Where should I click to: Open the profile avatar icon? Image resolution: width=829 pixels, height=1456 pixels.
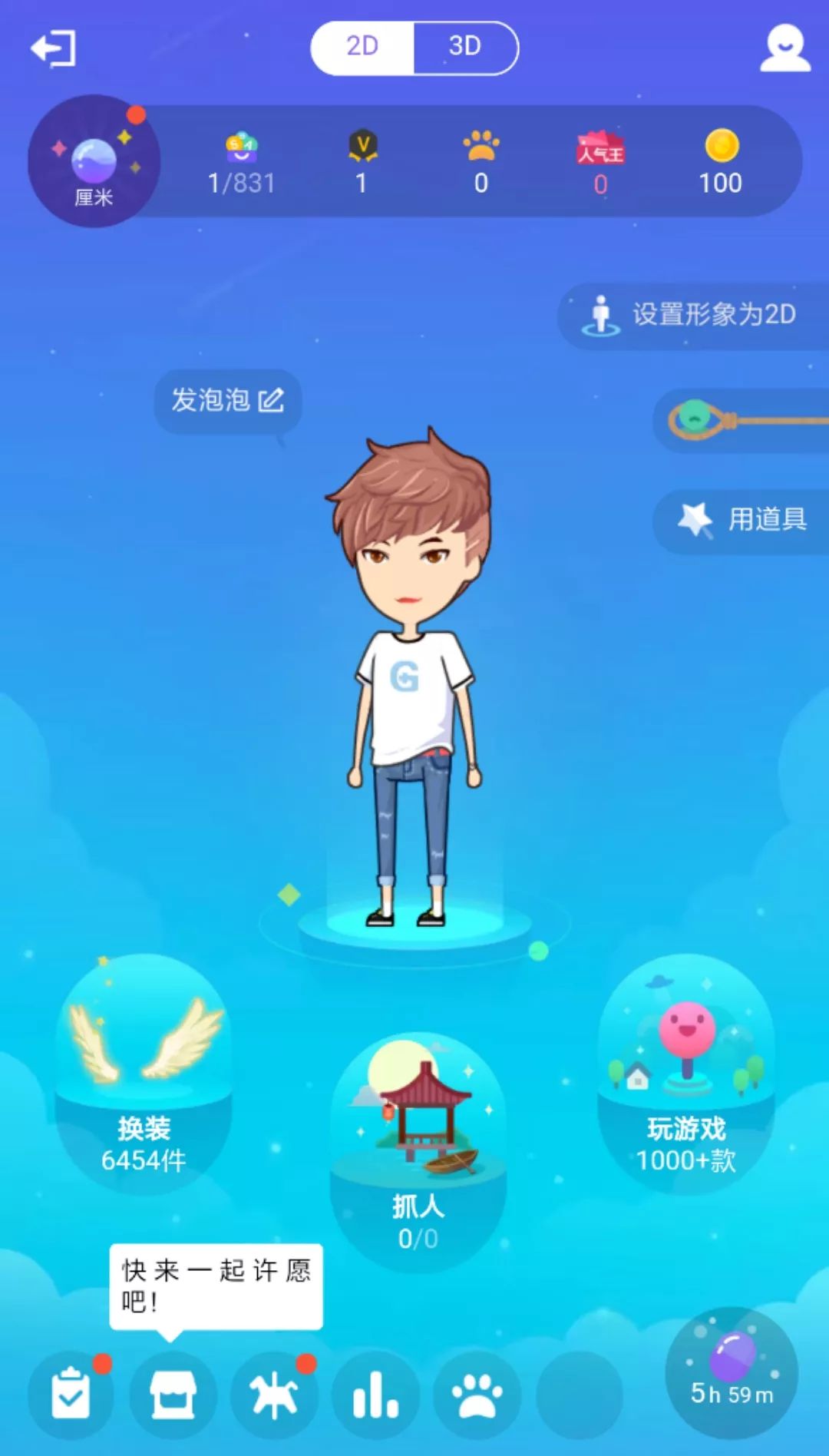click(784, 48)
